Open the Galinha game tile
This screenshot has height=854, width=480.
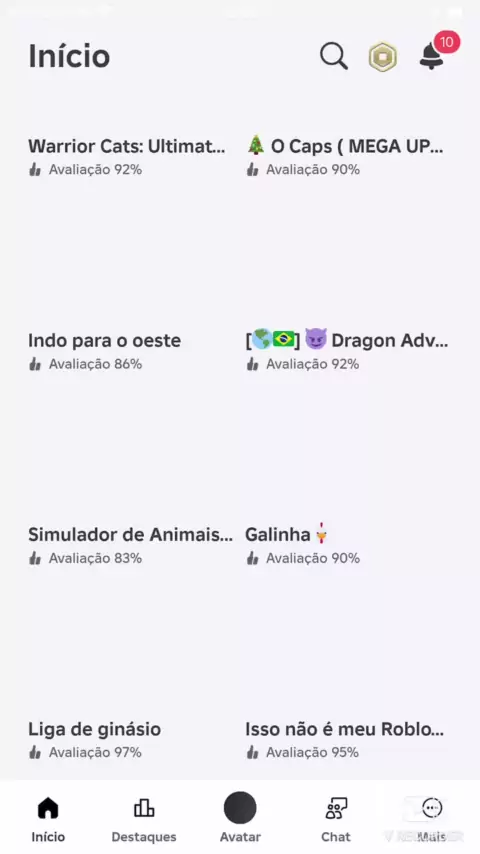pyautogui.click(x=288, y=534)
